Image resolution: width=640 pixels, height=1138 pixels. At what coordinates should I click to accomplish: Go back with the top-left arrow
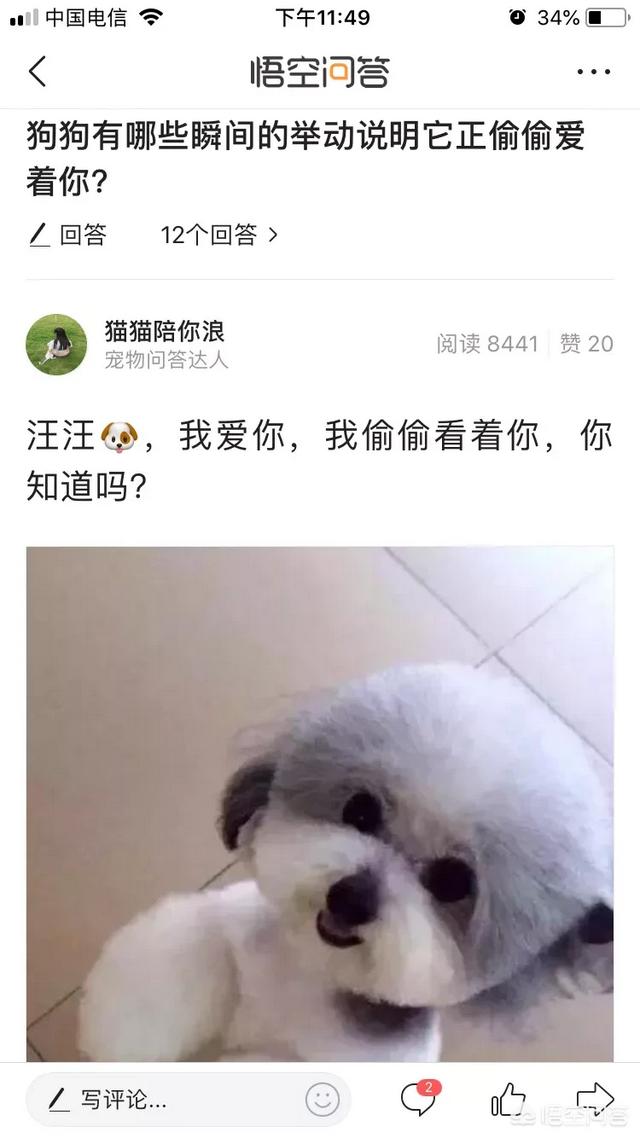pos(38,72)
